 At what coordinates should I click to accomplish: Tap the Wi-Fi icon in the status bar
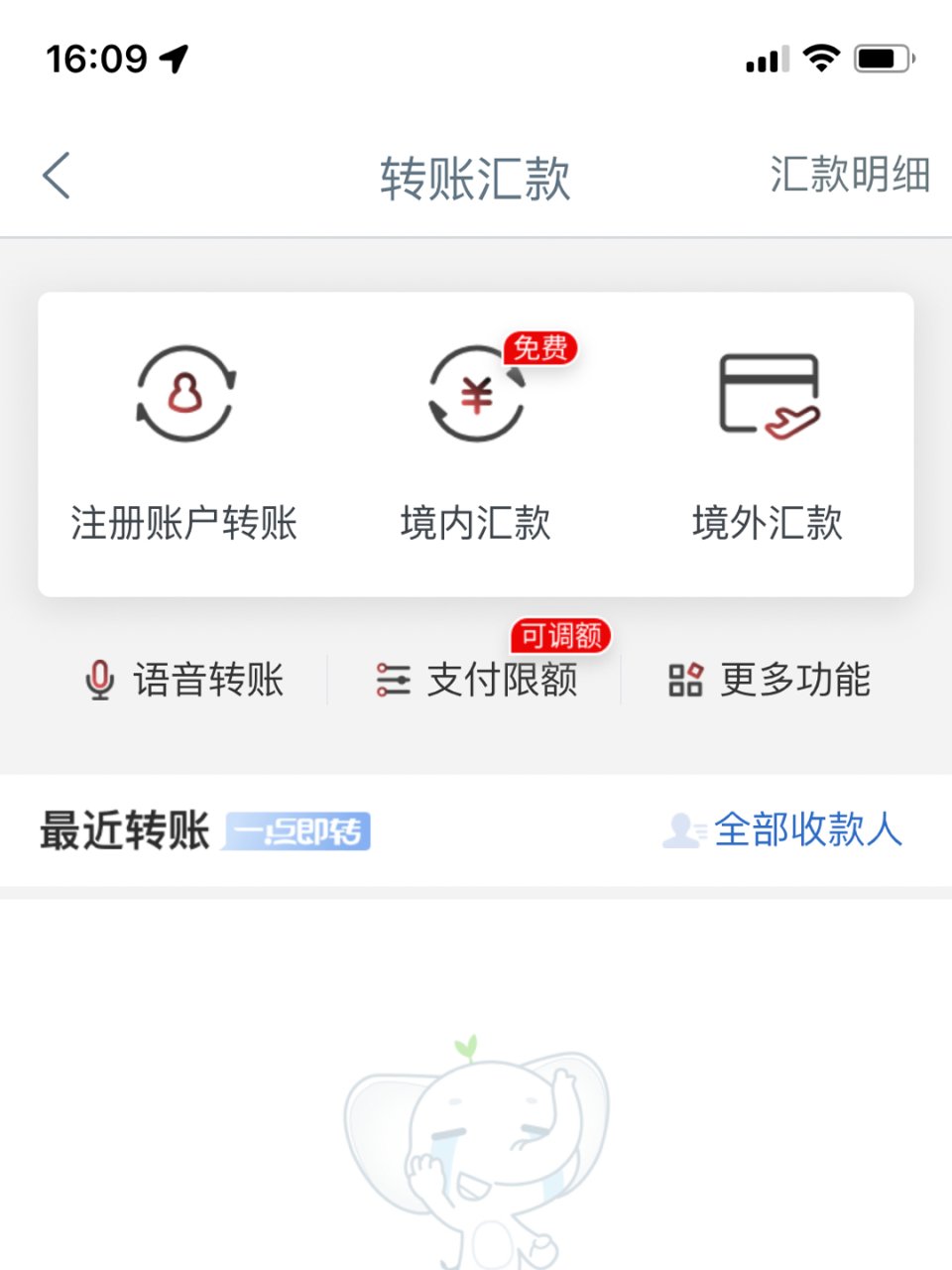point(822,58)
